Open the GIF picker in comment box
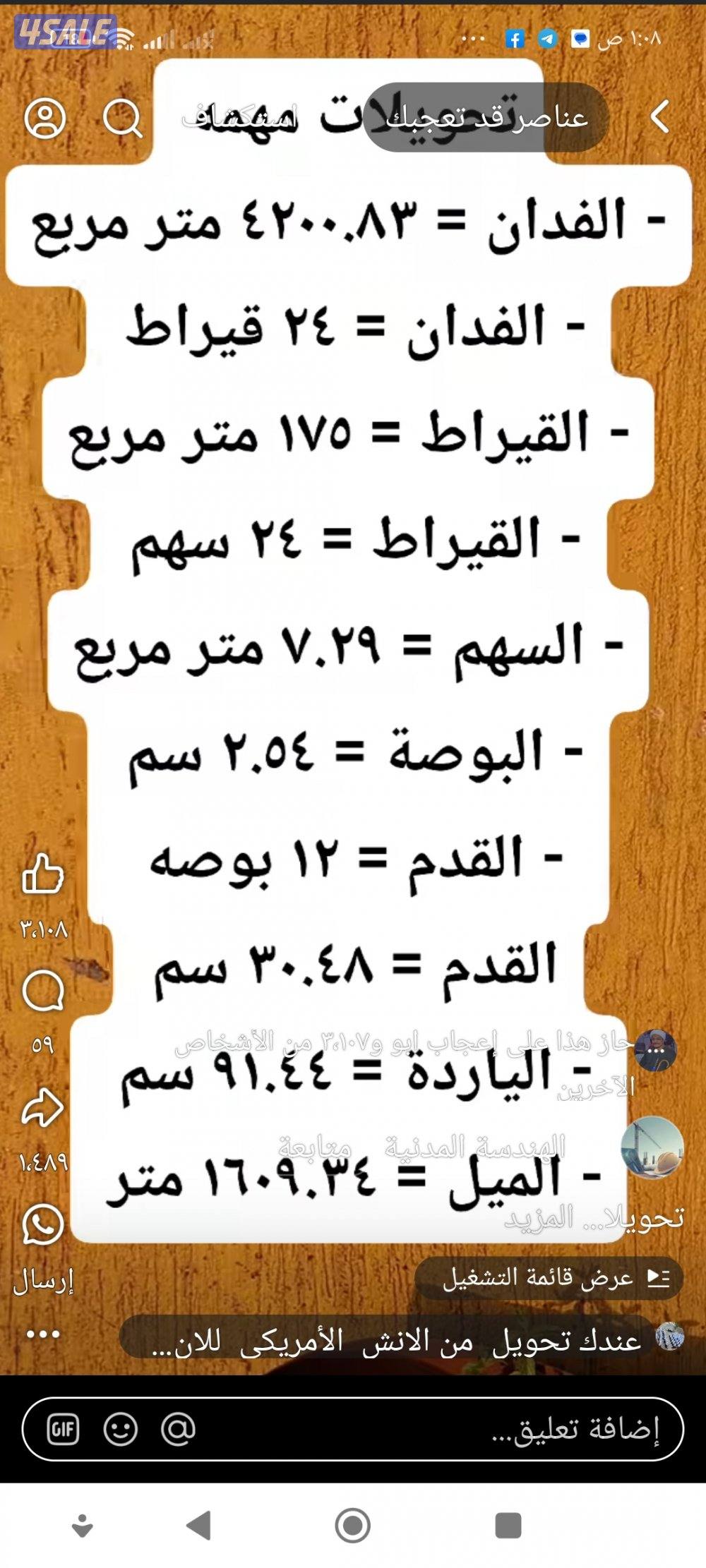Viewport: 706px width, 1568px height. 63,1430
